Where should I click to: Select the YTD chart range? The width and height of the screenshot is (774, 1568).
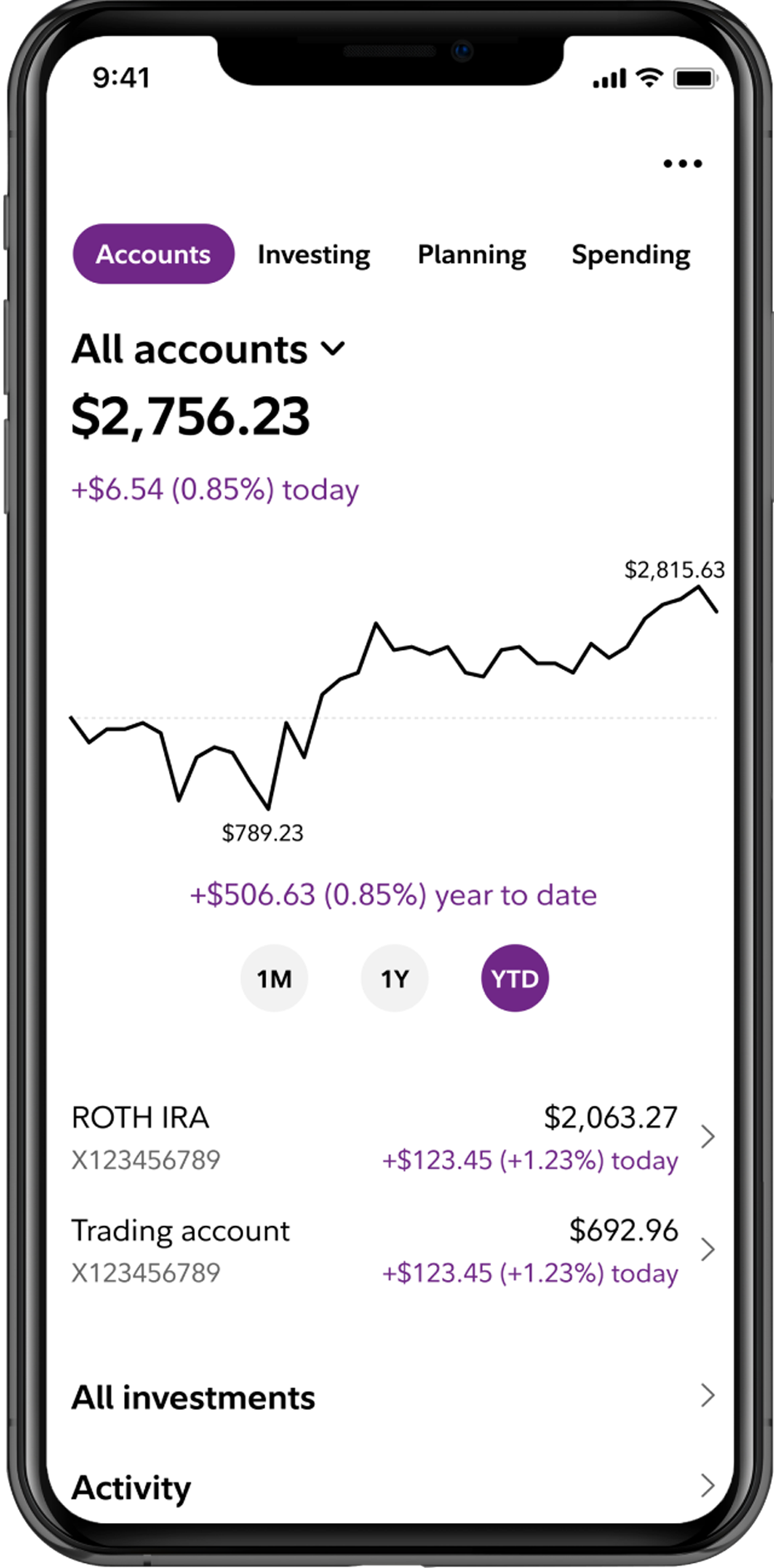coord(515,979)
